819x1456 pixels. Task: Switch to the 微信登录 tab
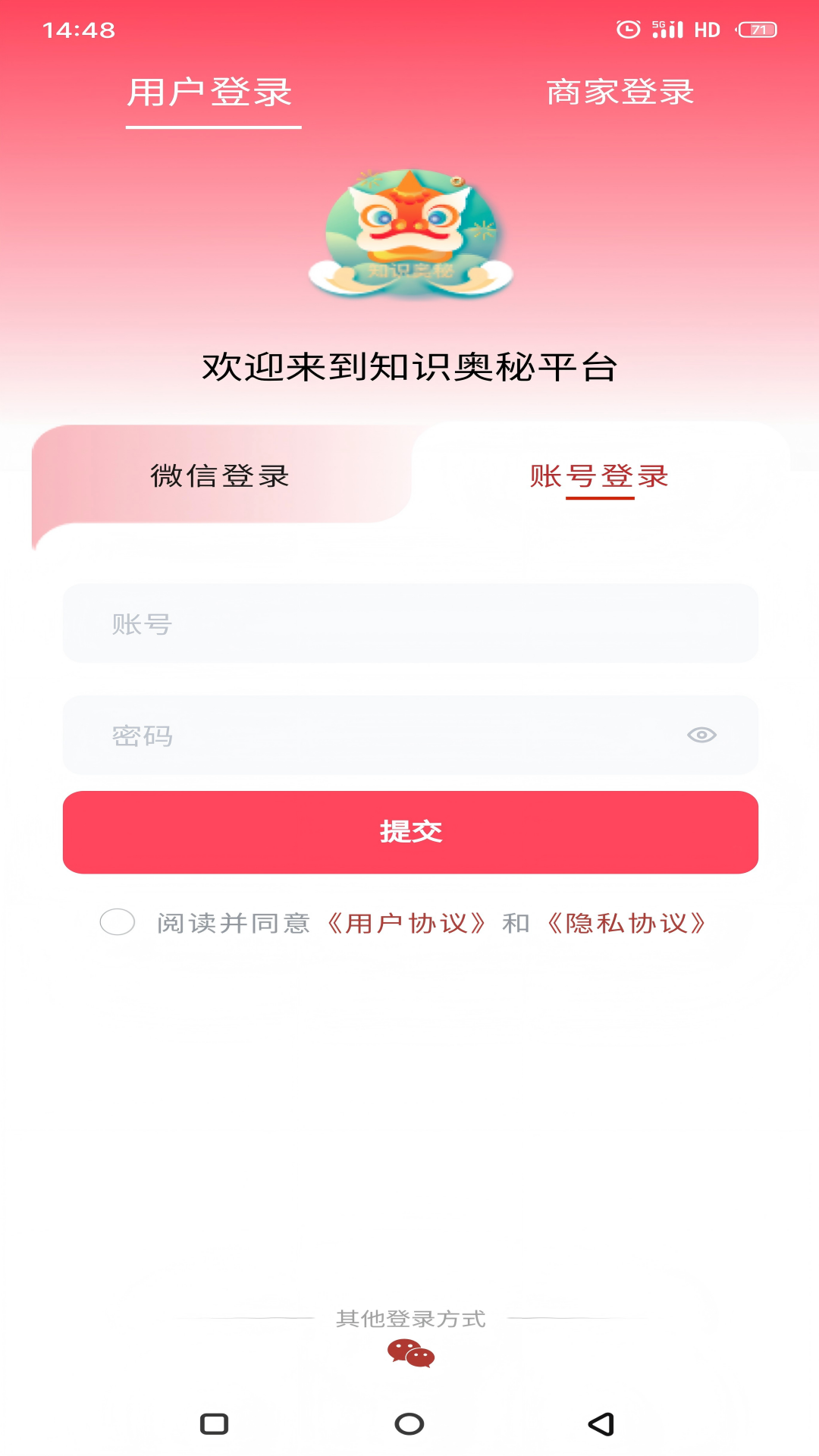220,476
